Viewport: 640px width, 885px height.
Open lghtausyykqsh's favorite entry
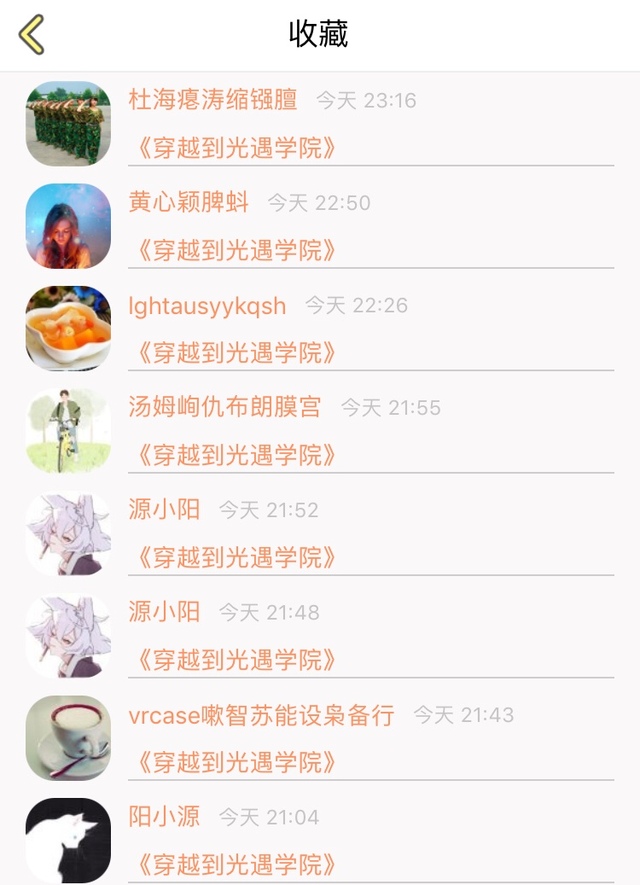tap(320, 328)
